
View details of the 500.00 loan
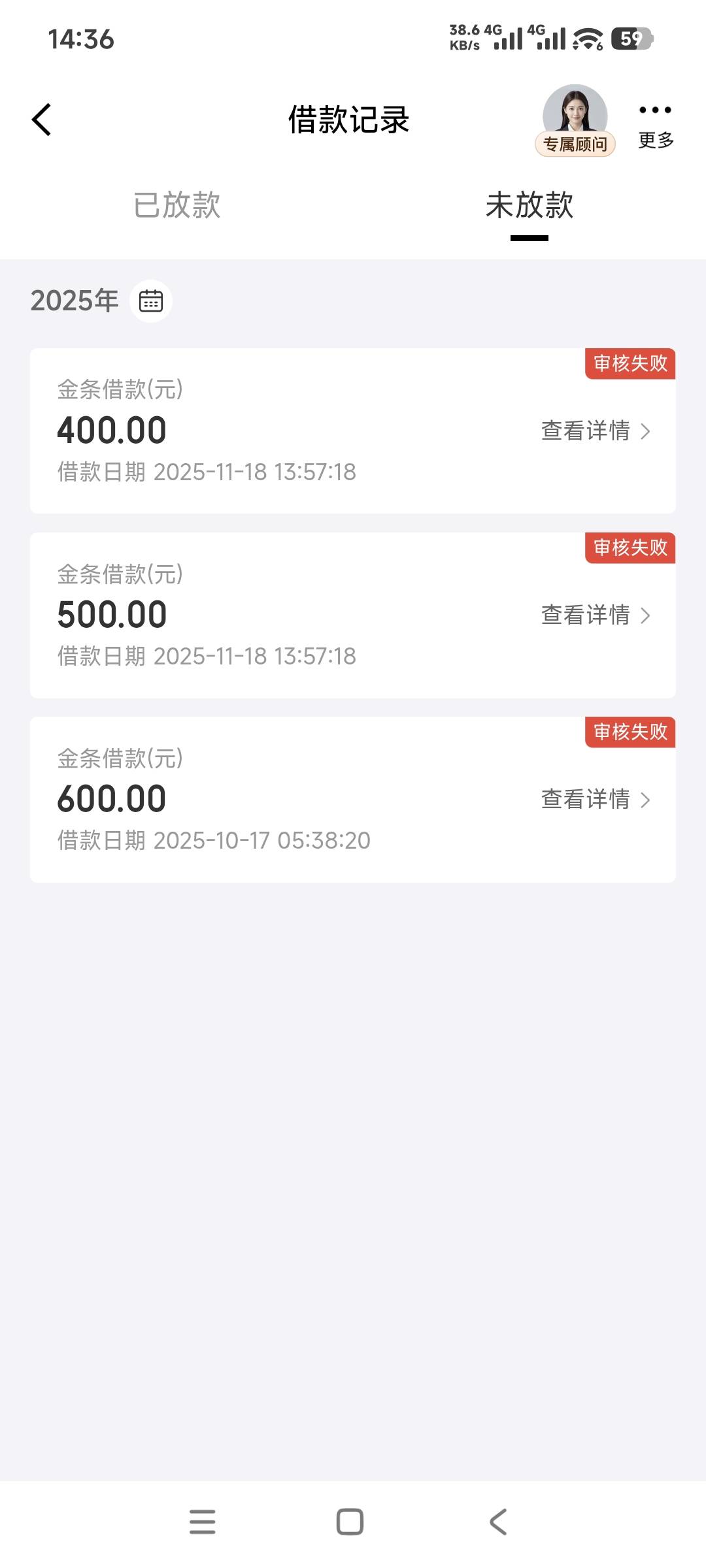tap(595, 615)
